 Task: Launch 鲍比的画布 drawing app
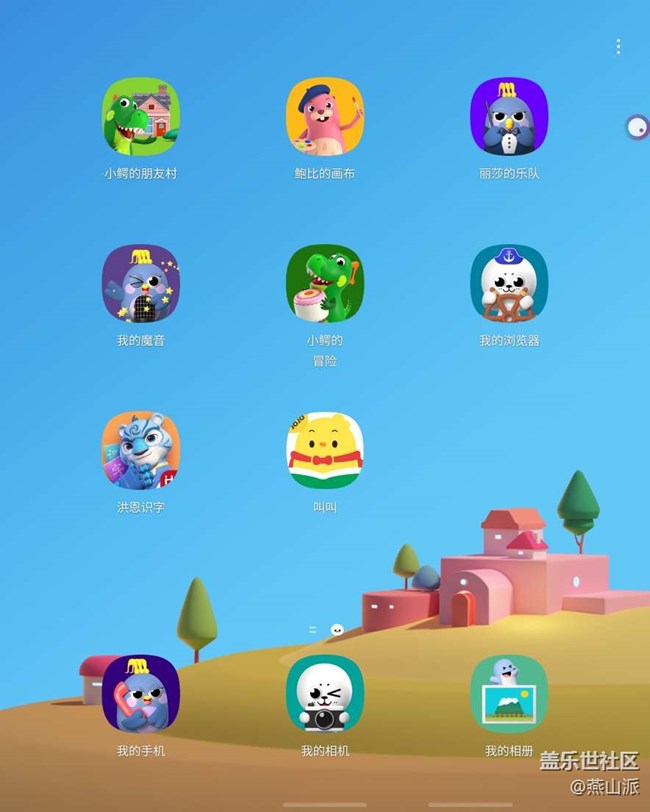[x=325, y=117]
